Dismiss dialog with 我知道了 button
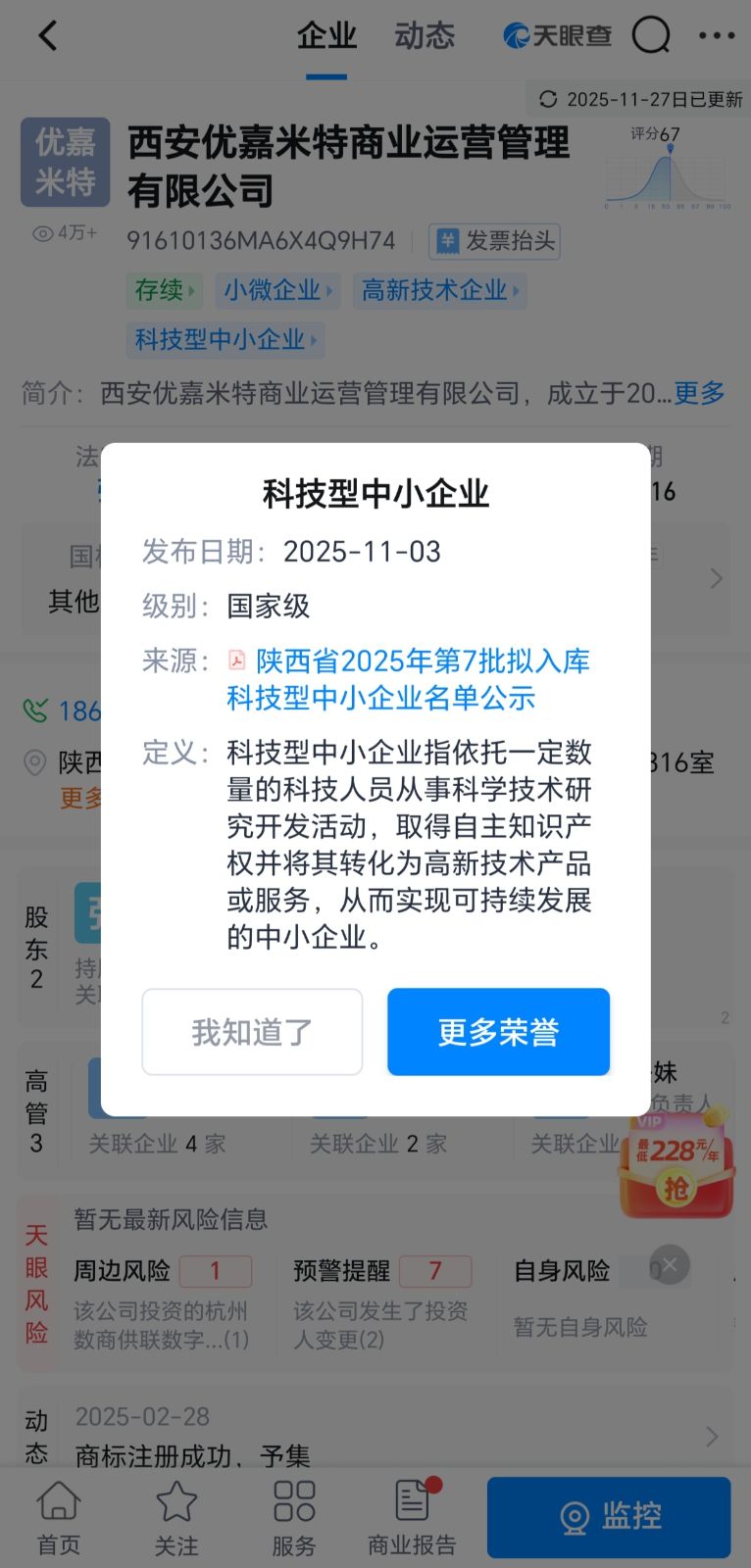 (252, 1032)
